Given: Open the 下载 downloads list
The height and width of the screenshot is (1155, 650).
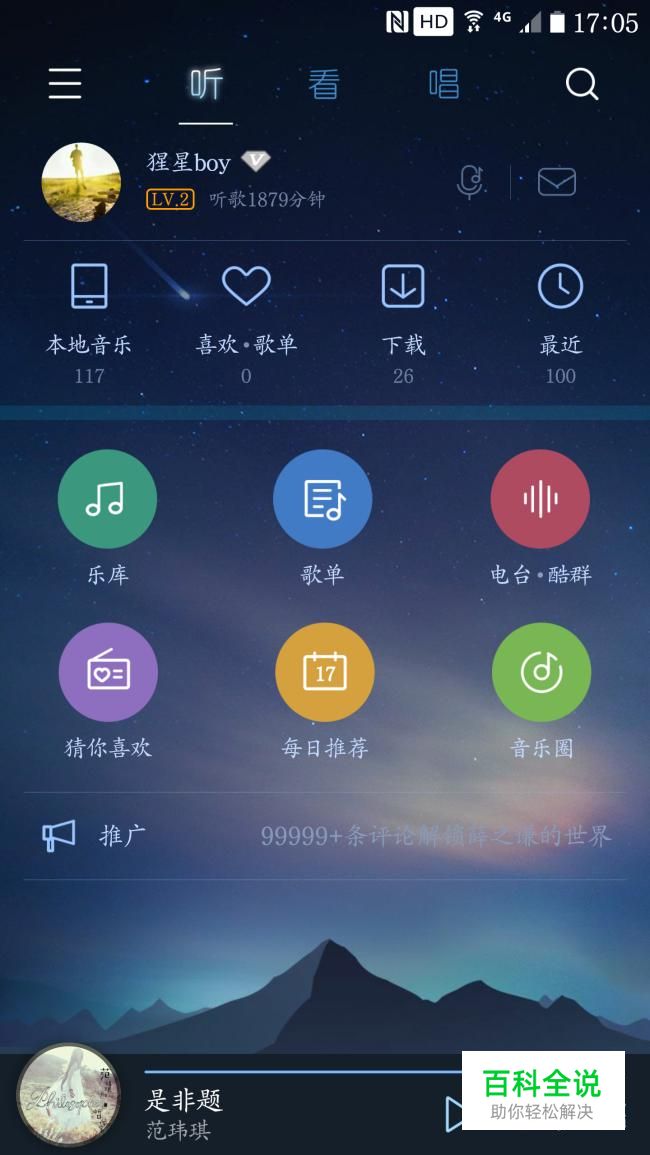Looking at the screenshot, I should pyautogui.click(x=403, y=320).
